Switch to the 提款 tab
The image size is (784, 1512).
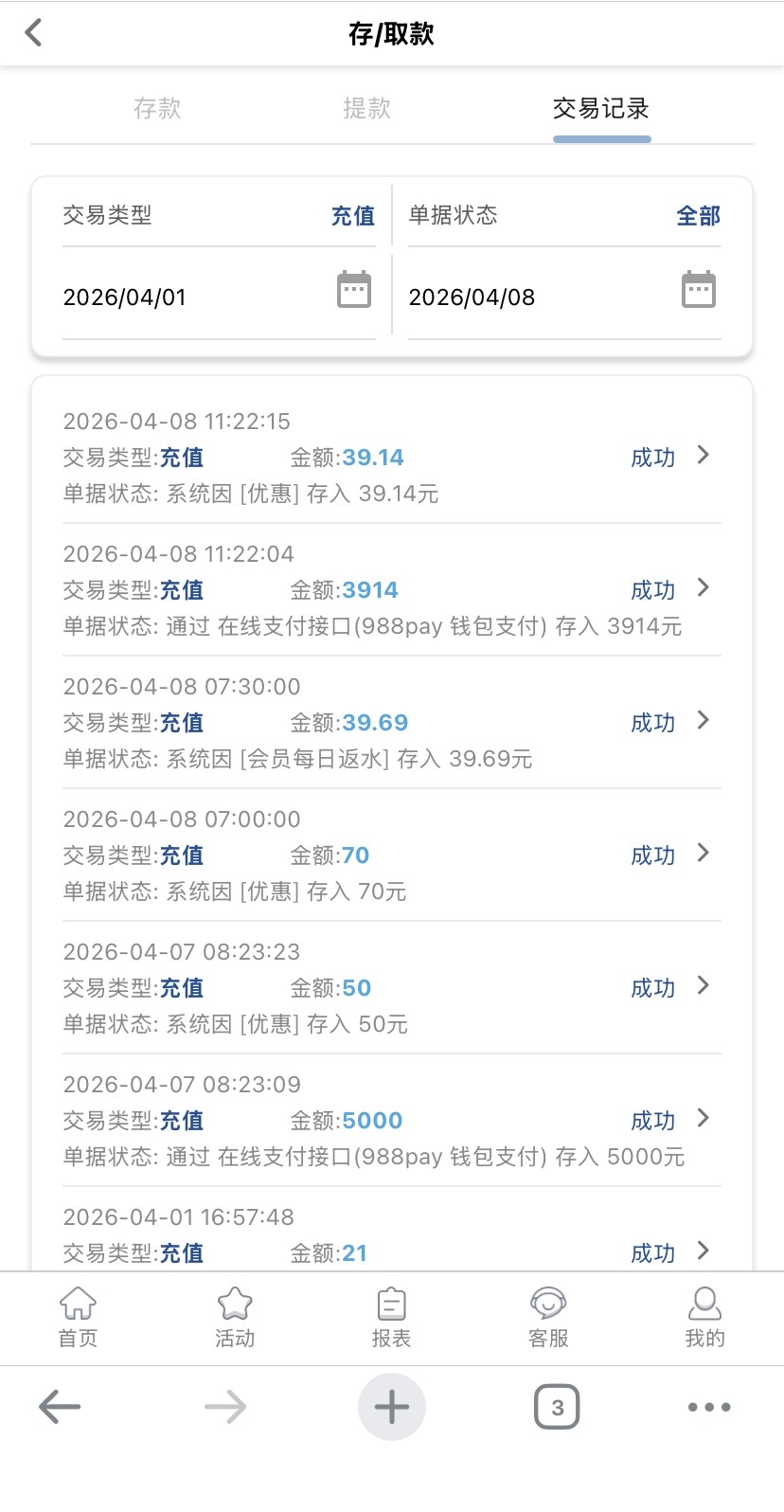(x=366, y=109)
